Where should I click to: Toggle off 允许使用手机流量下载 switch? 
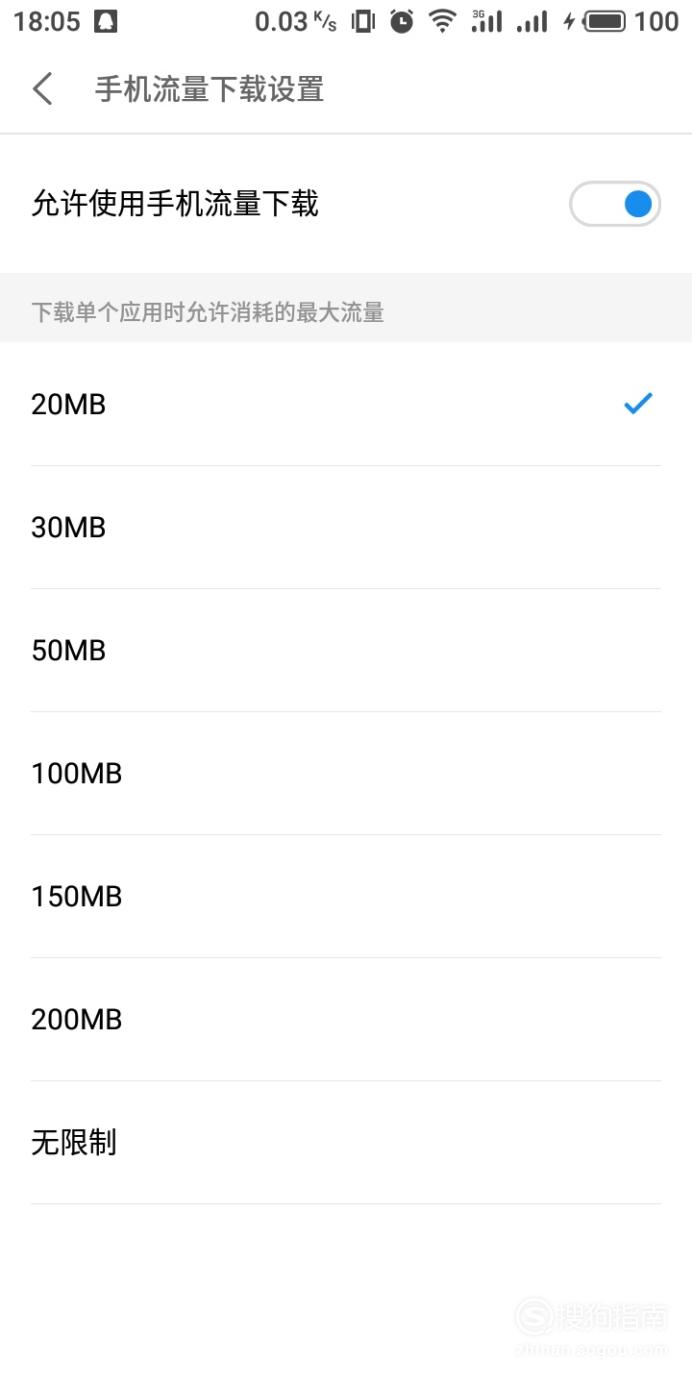coord(615,205)
